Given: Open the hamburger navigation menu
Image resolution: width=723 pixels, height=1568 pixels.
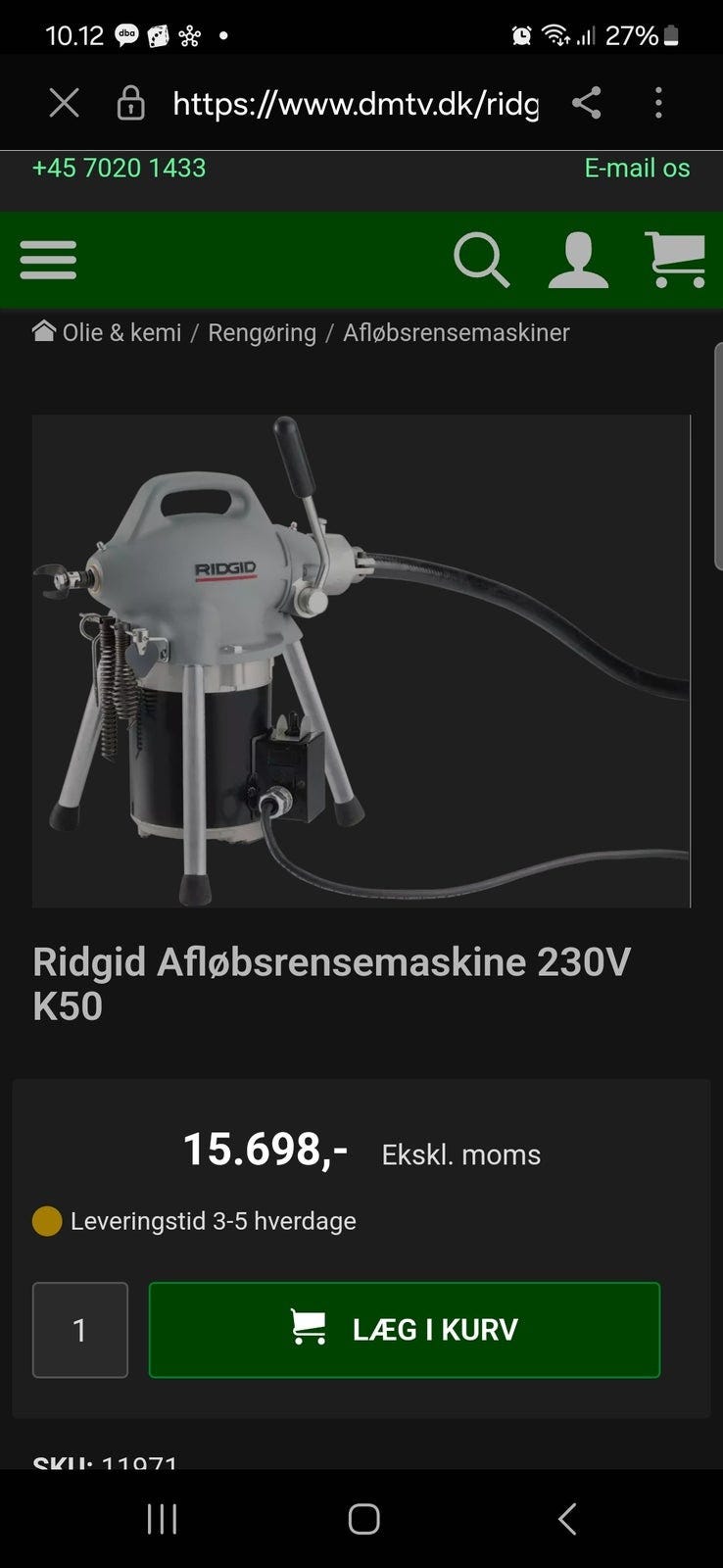Looking at the screenshot, I should point(48,260).
